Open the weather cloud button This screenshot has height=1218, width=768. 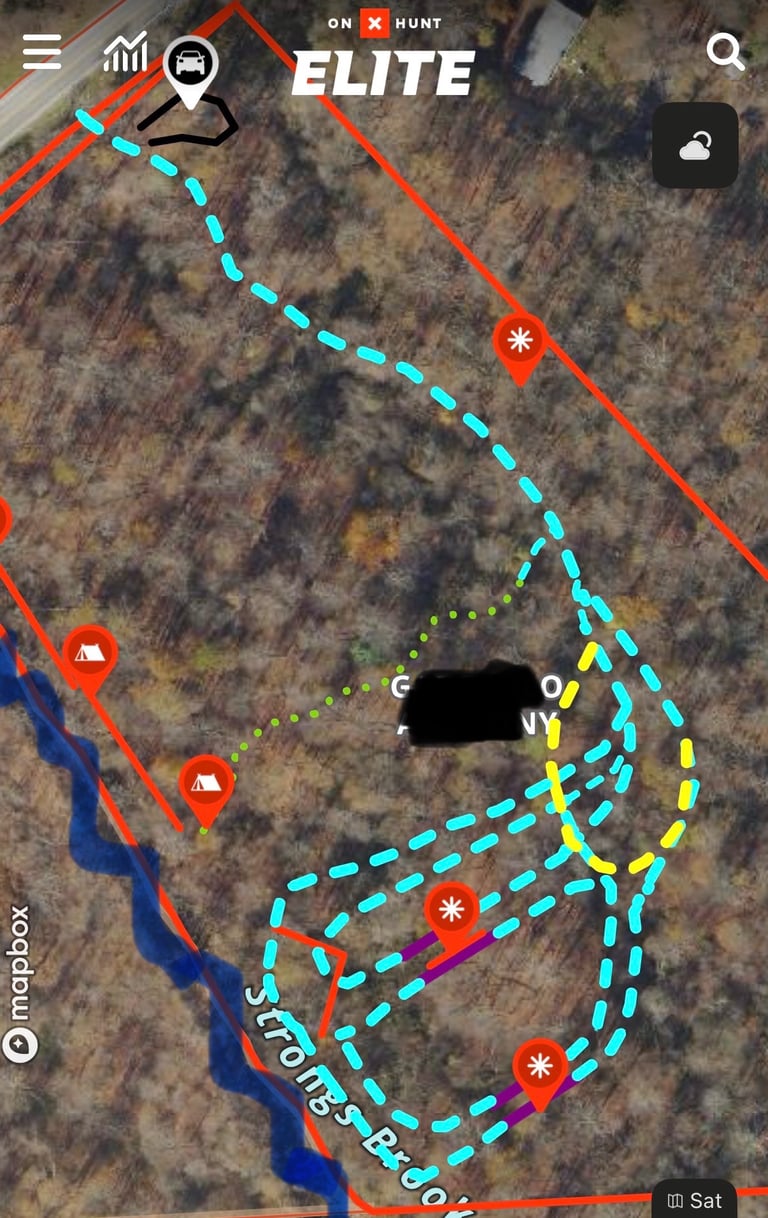[x=695, y=146]
